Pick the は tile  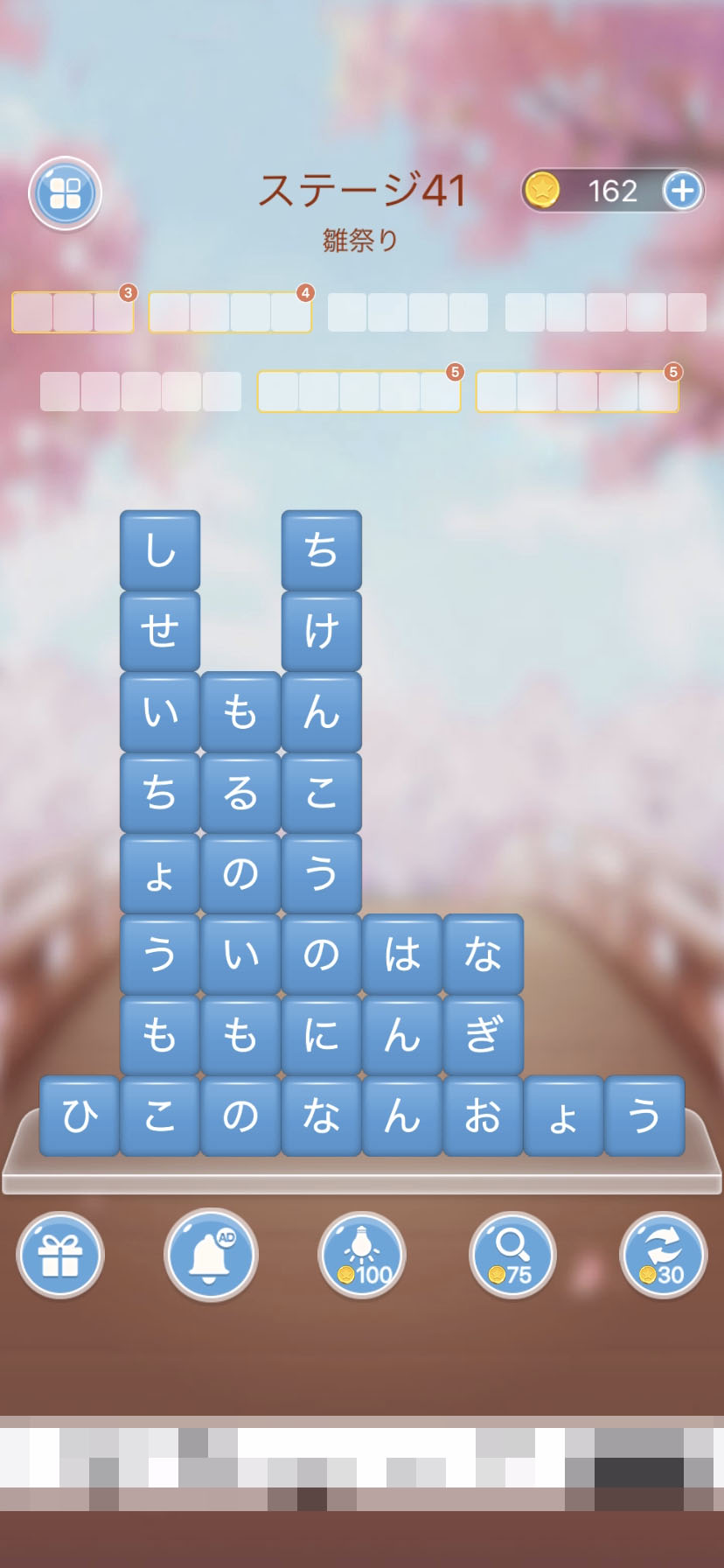pos(402,954)
